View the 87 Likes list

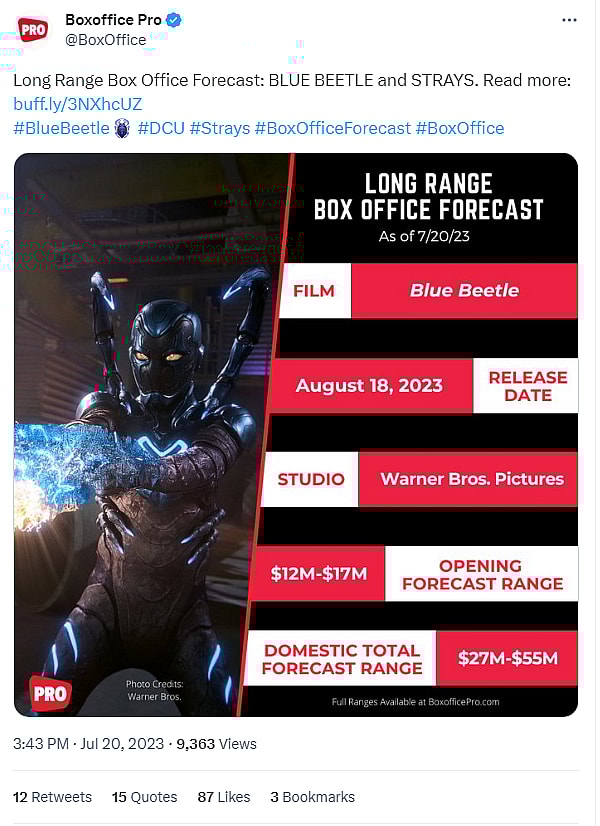pos(224,797)
